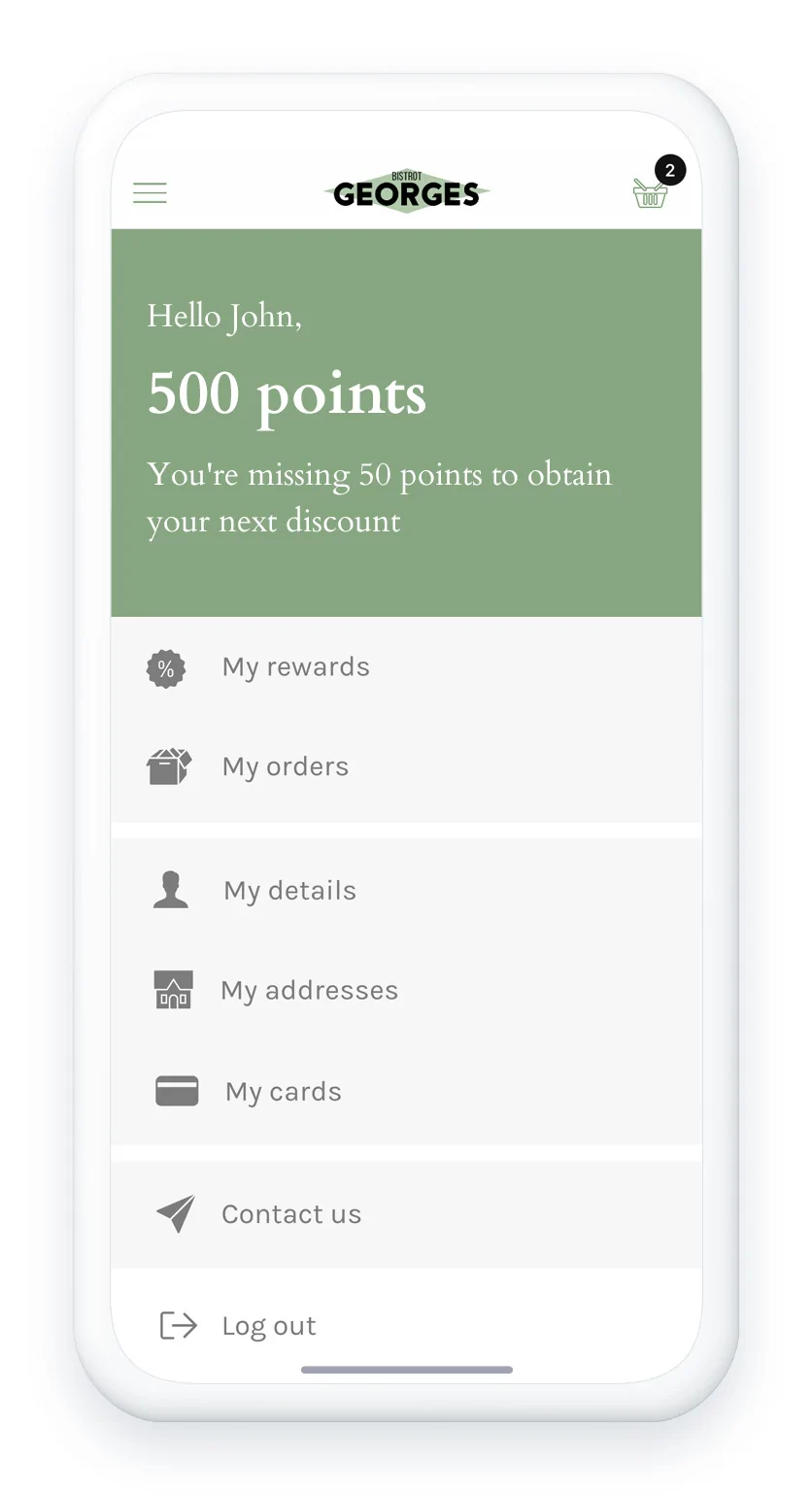Viewport: 812px width, 1495px height.
Task: Open My addresses
Action: [x=309, y=991]
